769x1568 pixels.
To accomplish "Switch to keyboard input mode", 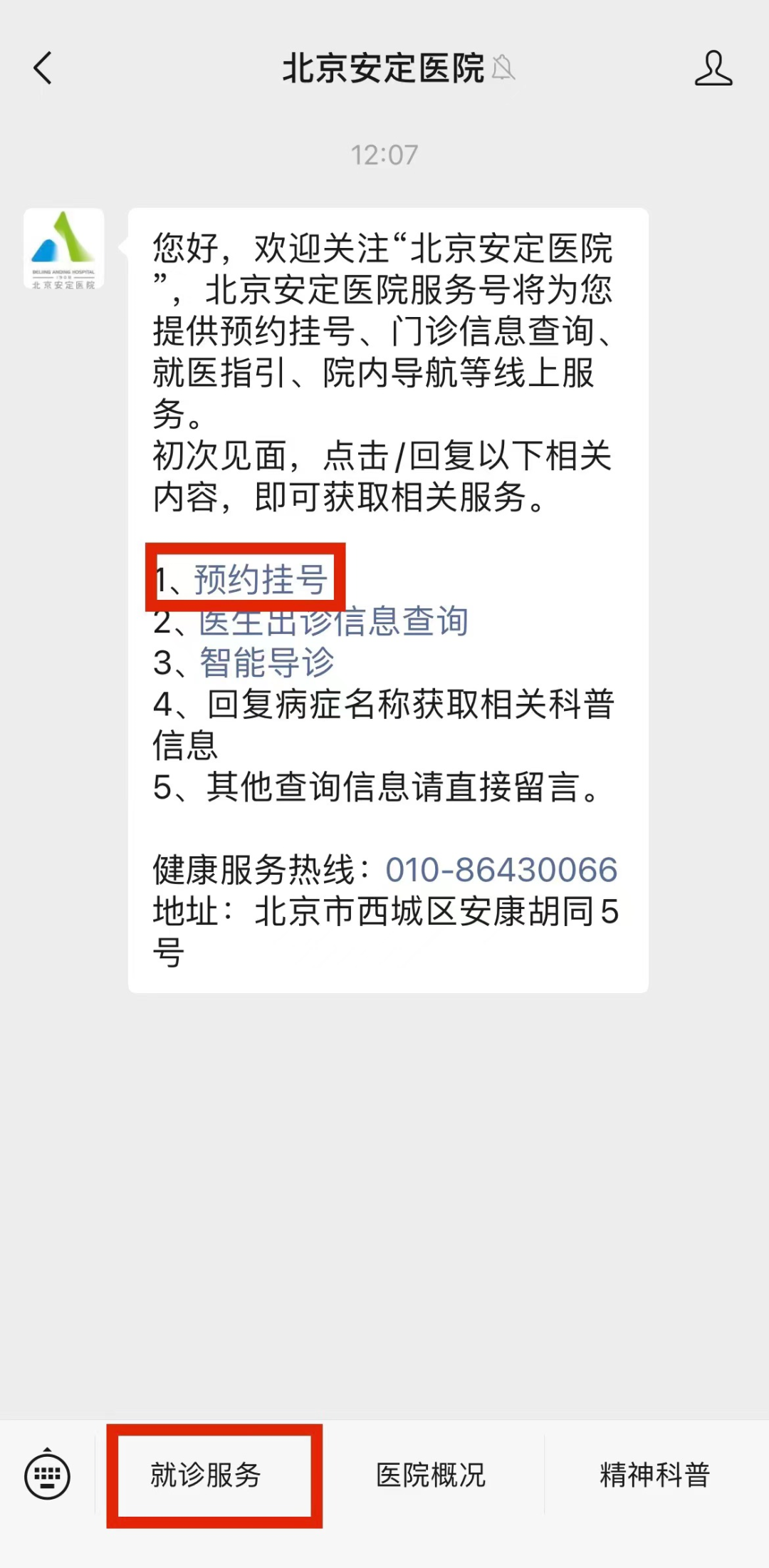I will click(47, 1475).
